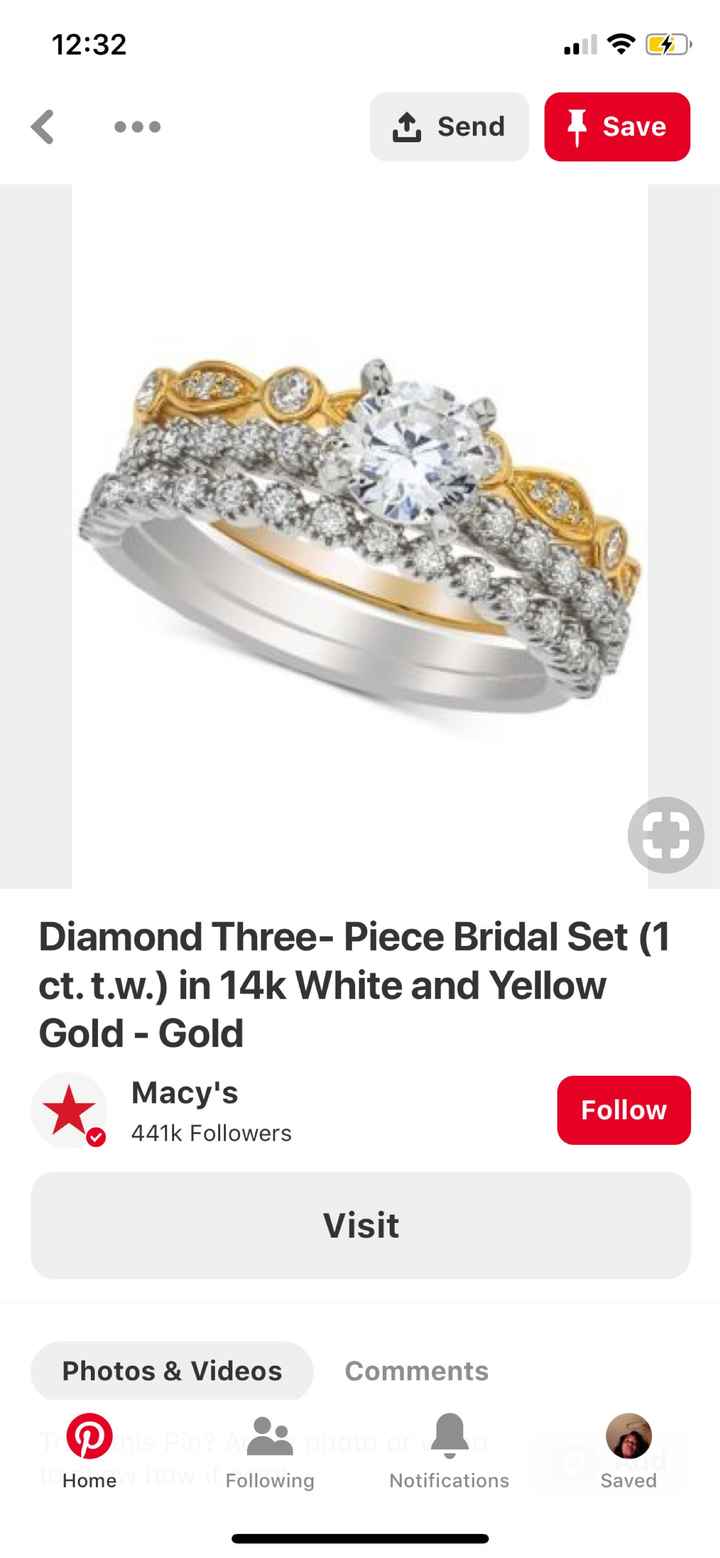Screen dimensions: 720x1558
Task: Tap the visual search lens on the image
Action: tap(665, 834)
